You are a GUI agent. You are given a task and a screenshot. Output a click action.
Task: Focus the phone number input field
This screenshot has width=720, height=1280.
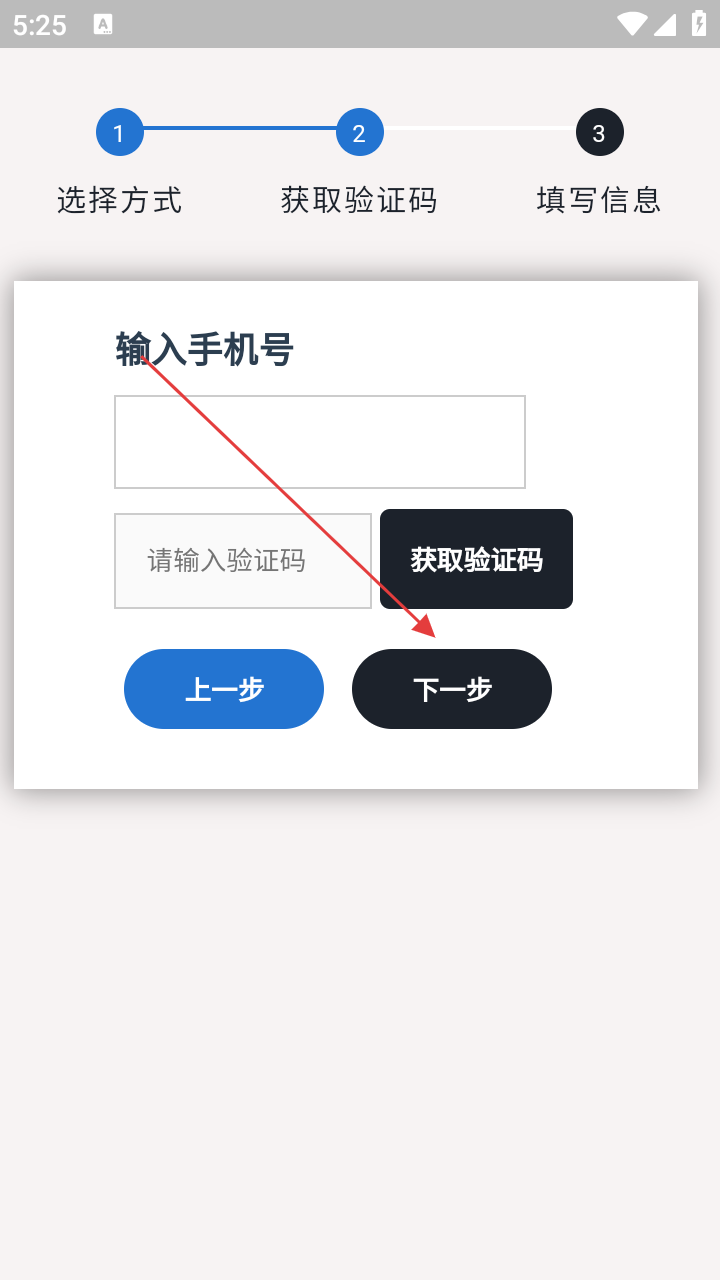point(320,442)
